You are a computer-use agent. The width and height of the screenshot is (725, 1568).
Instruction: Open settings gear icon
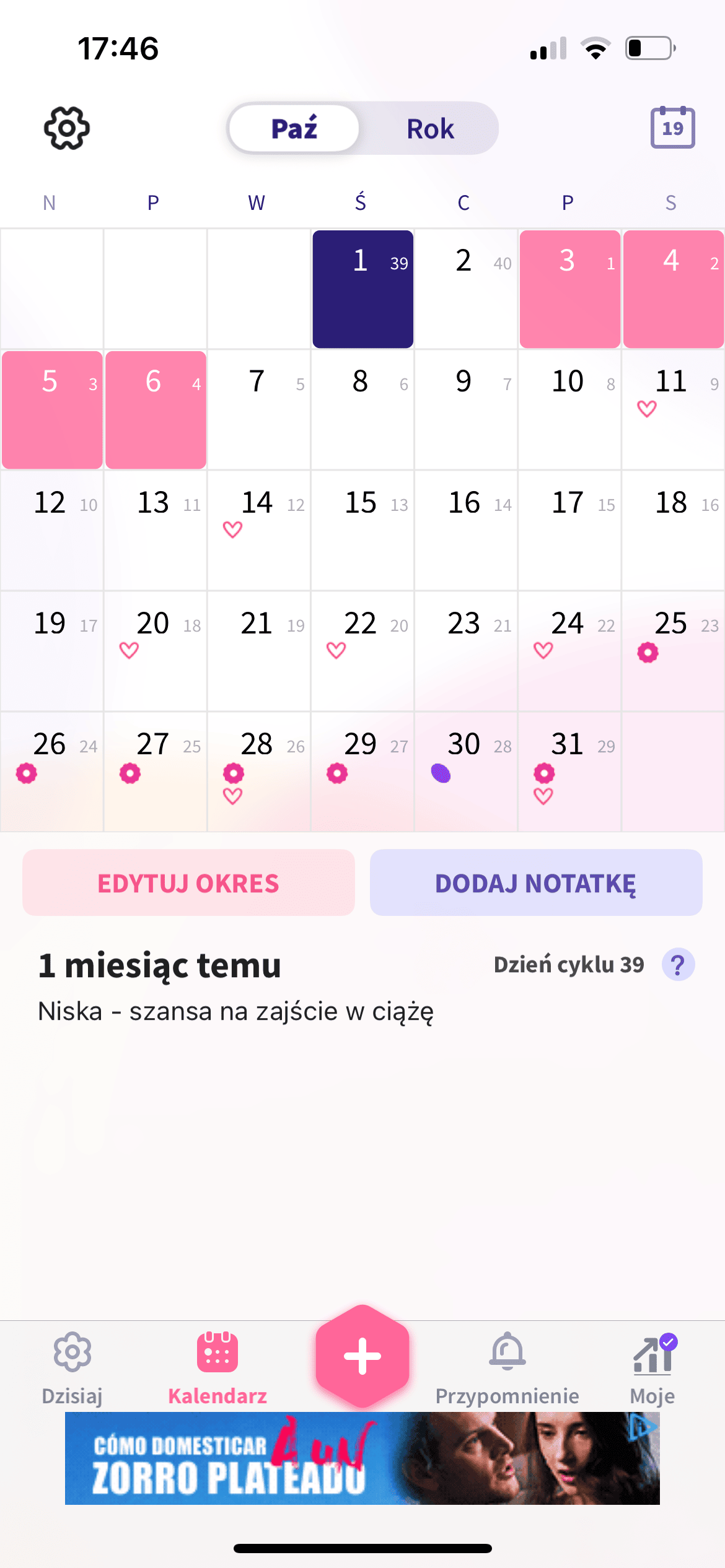point(67,128)
